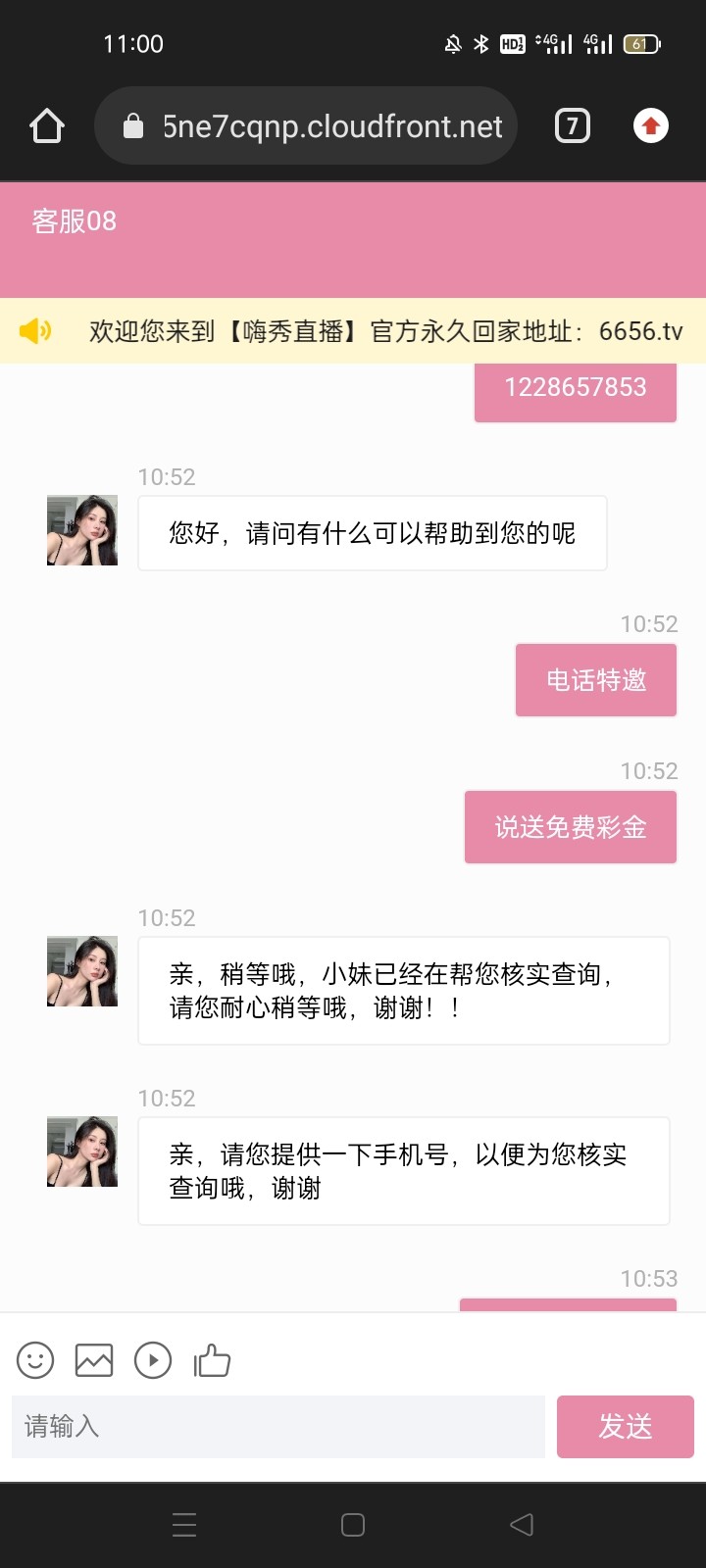Image resolution: width=706 pixels, height=1568 pixels.
Task: Open the system recent apps menu
Action: tap(184, 1525)
